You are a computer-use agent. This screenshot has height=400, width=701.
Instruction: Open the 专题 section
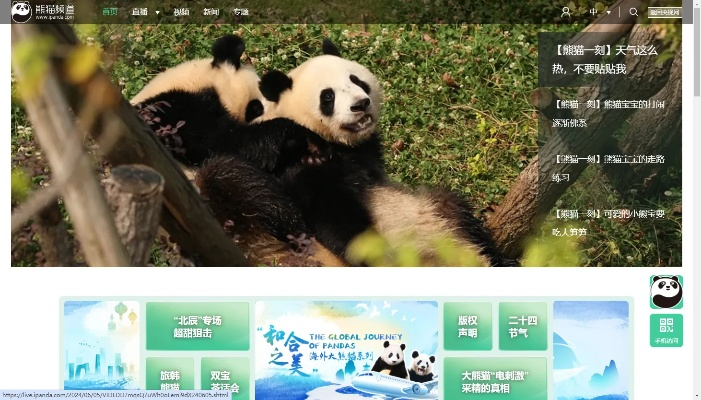(x=241, y=12)
